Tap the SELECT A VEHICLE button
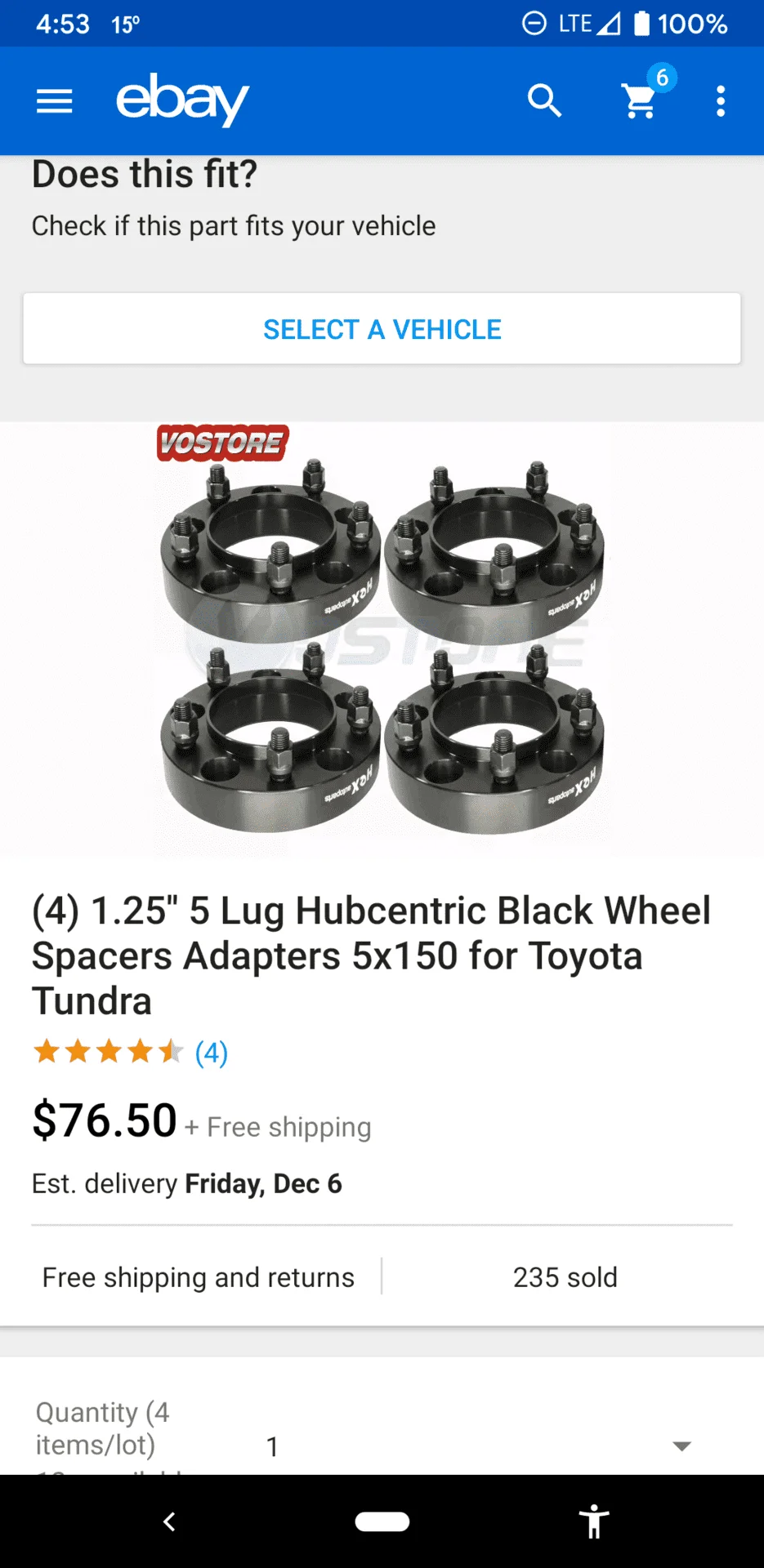The width and height of the screenshot is (764, 1568). (x=382, y=329)
